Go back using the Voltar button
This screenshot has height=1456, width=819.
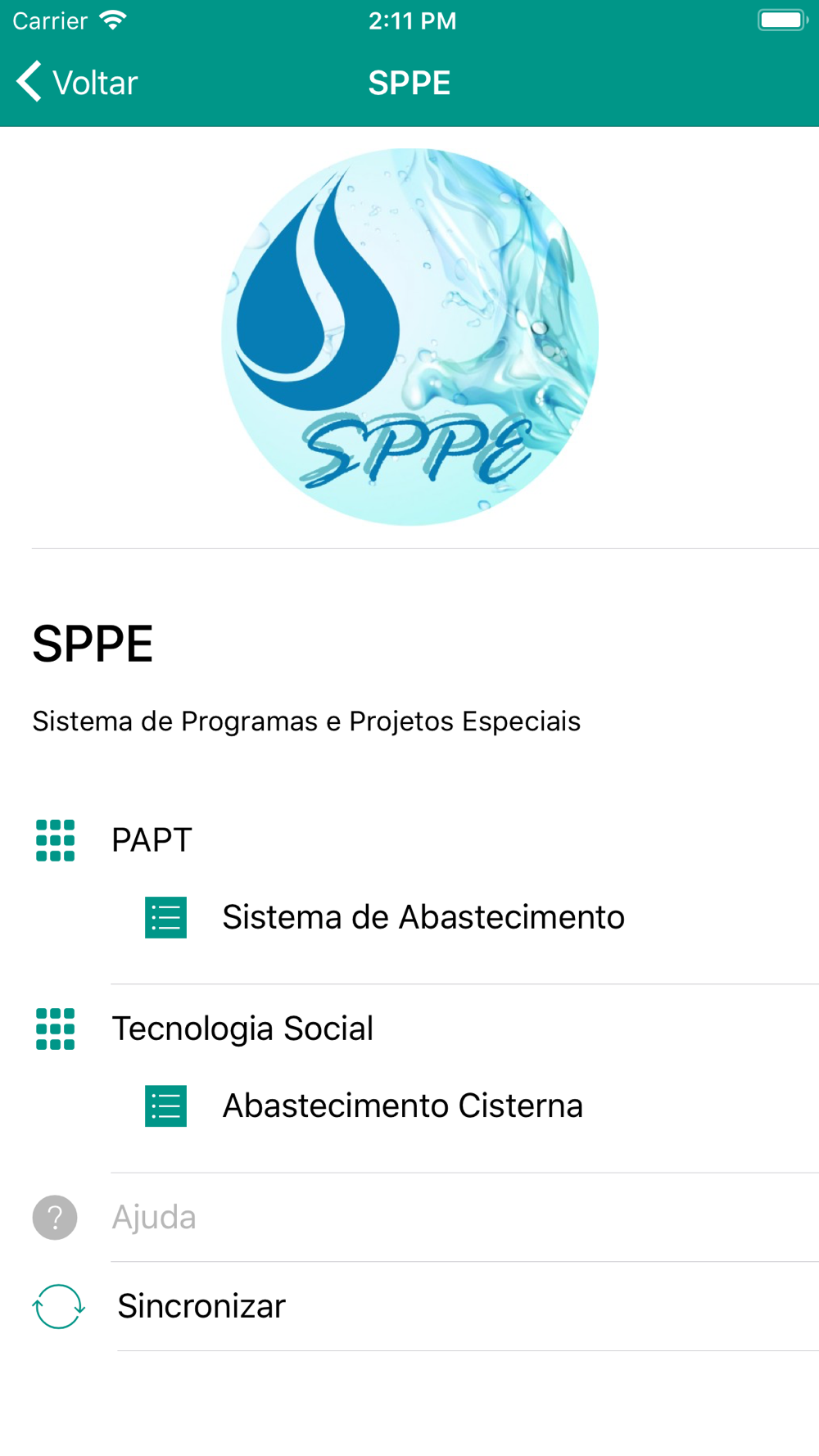click(77, 83)
